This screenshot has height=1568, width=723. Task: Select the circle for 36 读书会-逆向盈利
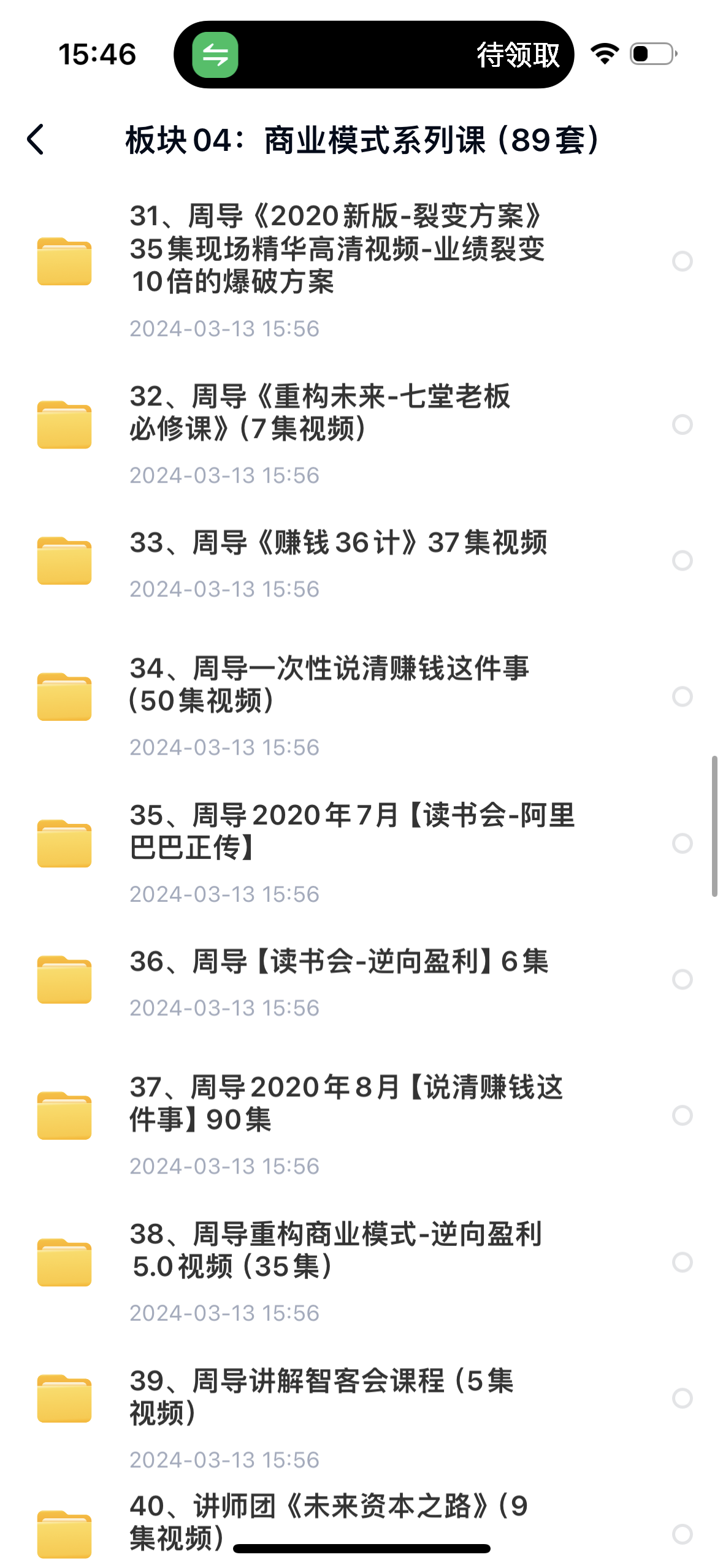click(682, 979)
